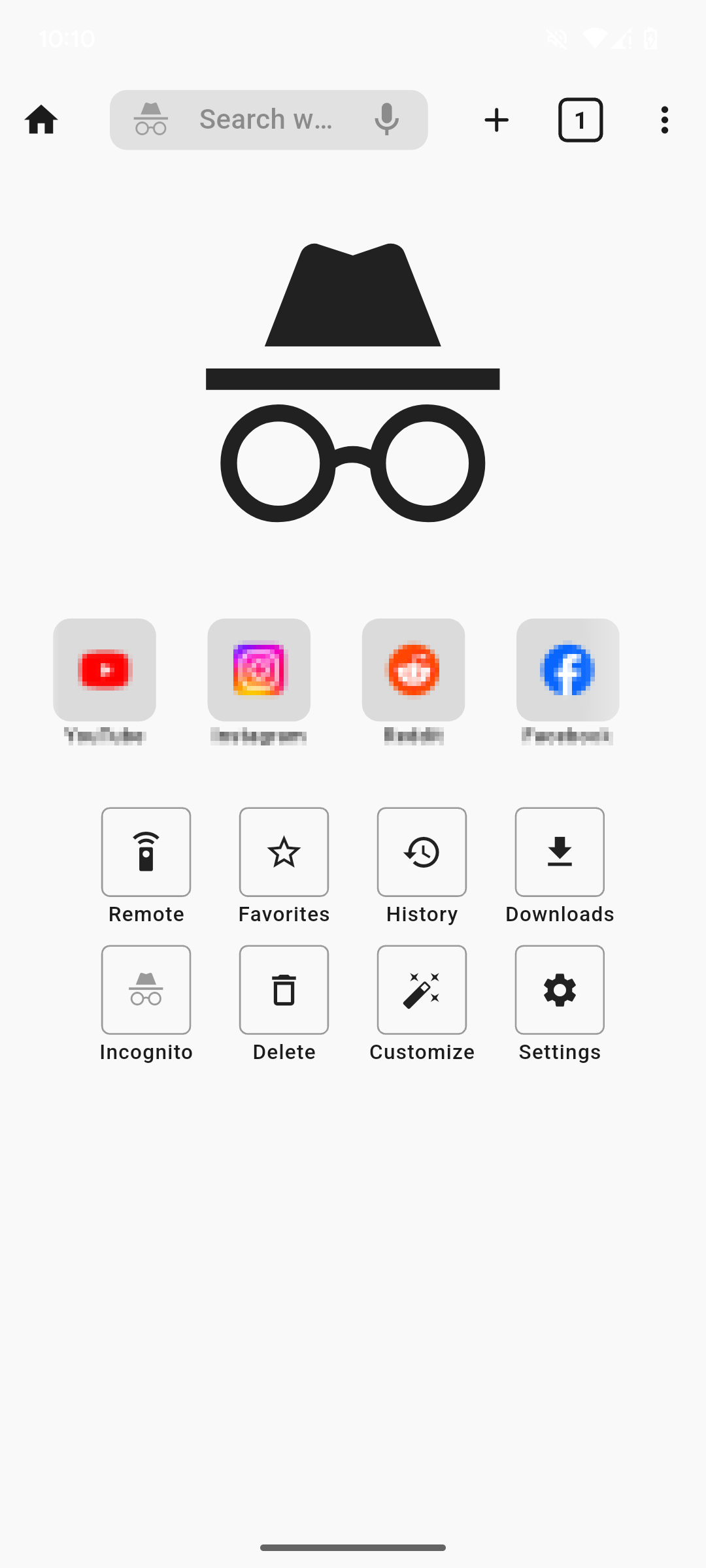
Task: View open tabs in the tab switcher
Action: coord(580,120)
